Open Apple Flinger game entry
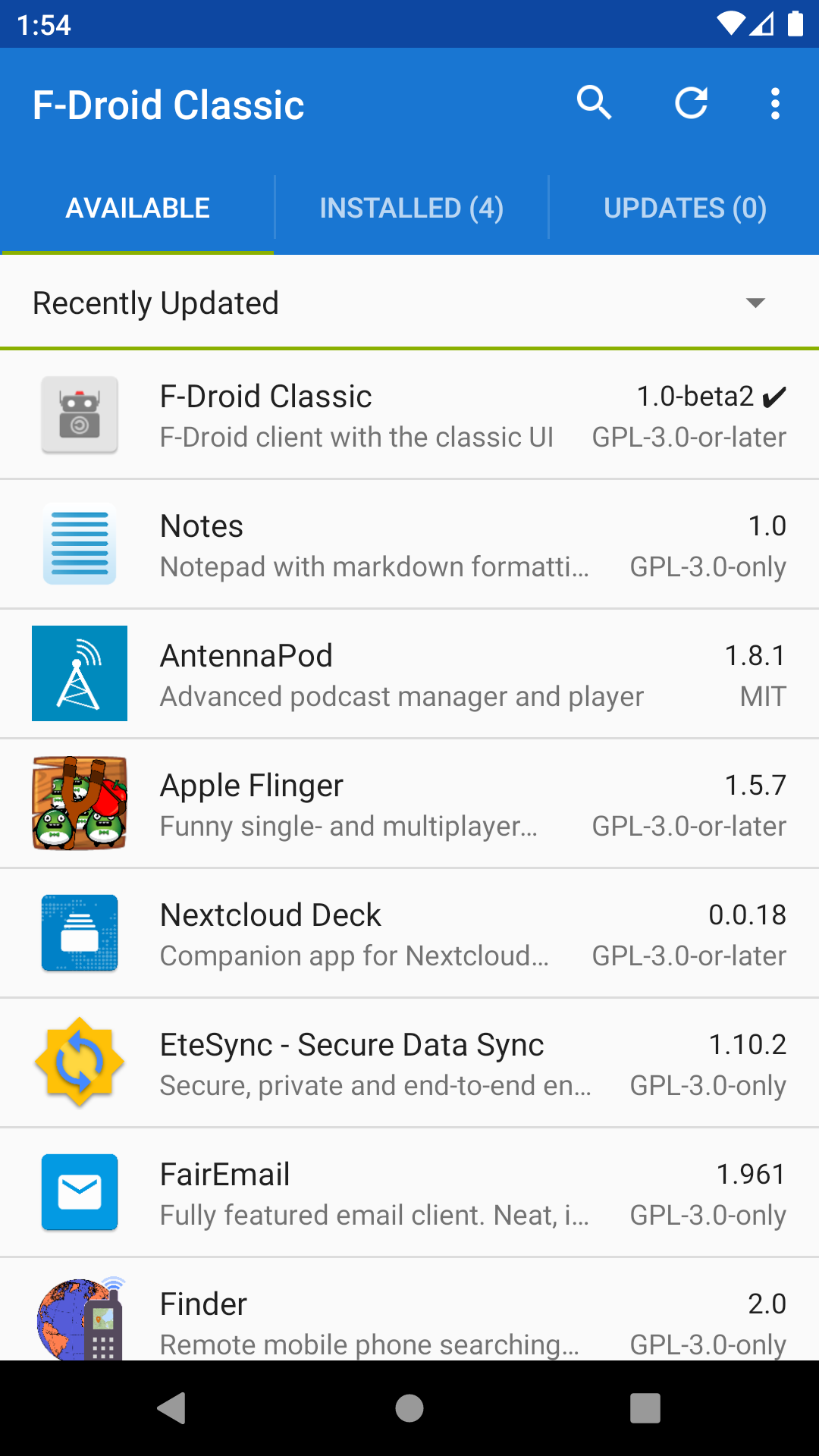 409,805
